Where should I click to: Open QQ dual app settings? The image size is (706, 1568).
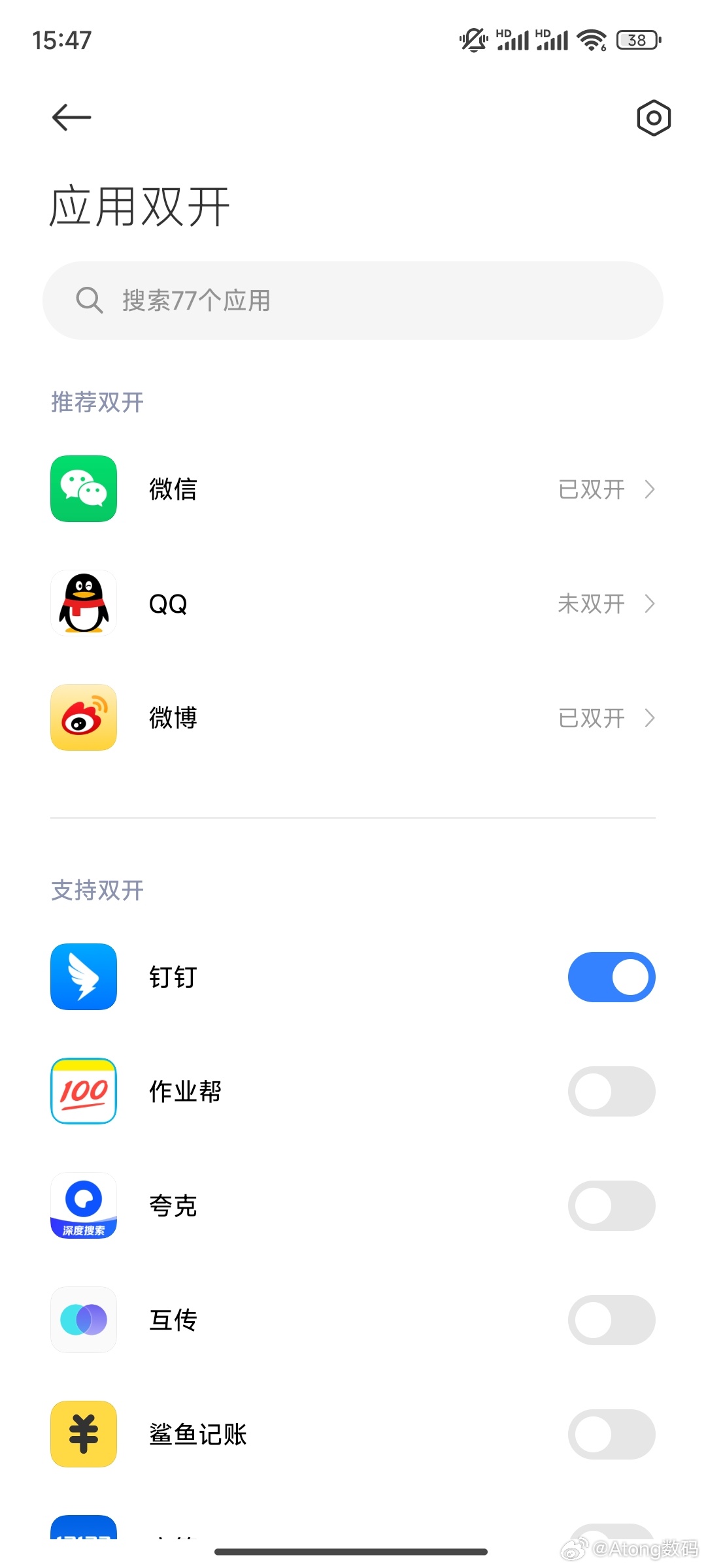pos(353,603)
